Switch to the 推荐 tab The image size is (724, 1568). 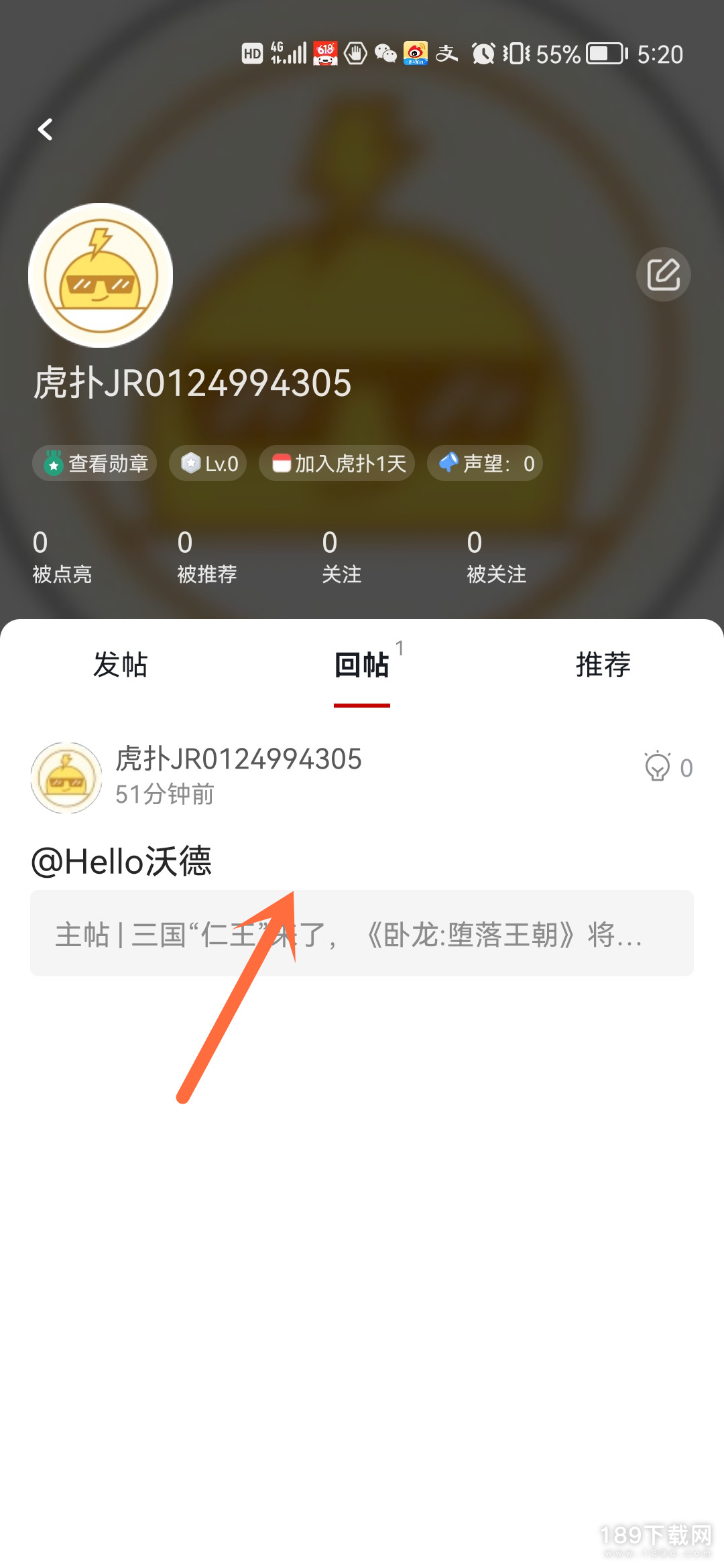pyautogui.click(x=603, y=665)
